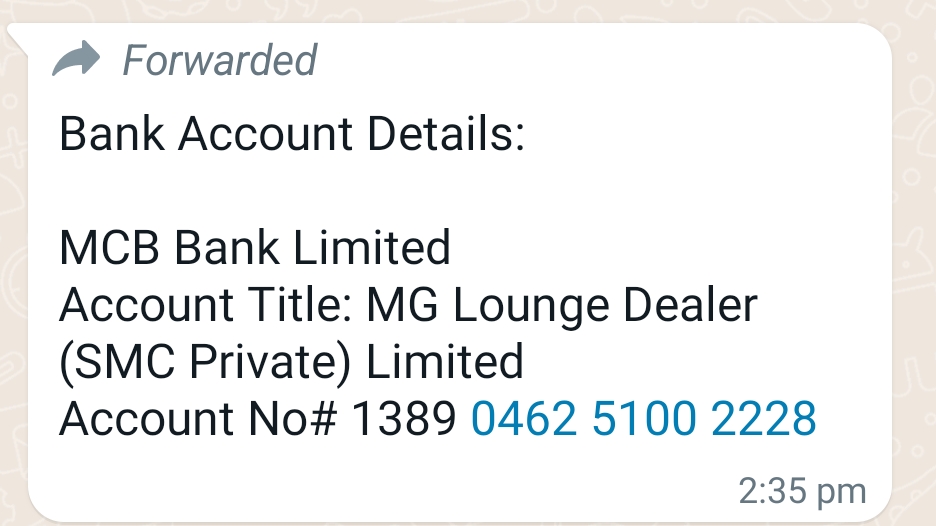Tap the blue linked number 0462 5100 2228

[x=643, y=419]
